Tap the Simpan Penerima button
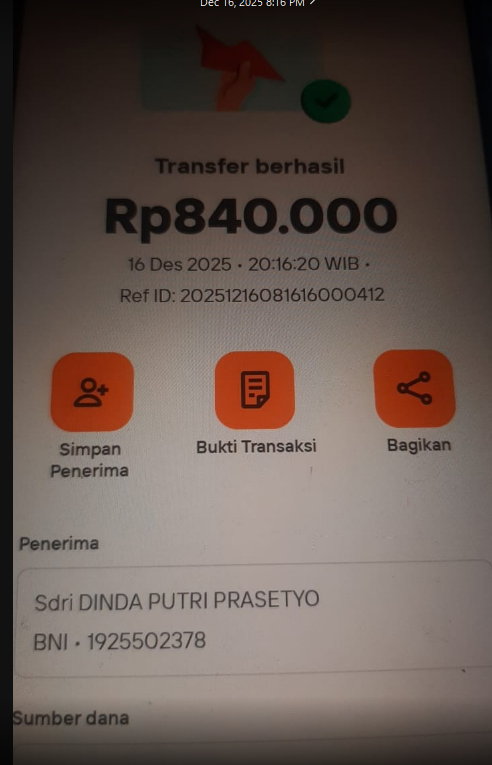 (x=92, y=392)
